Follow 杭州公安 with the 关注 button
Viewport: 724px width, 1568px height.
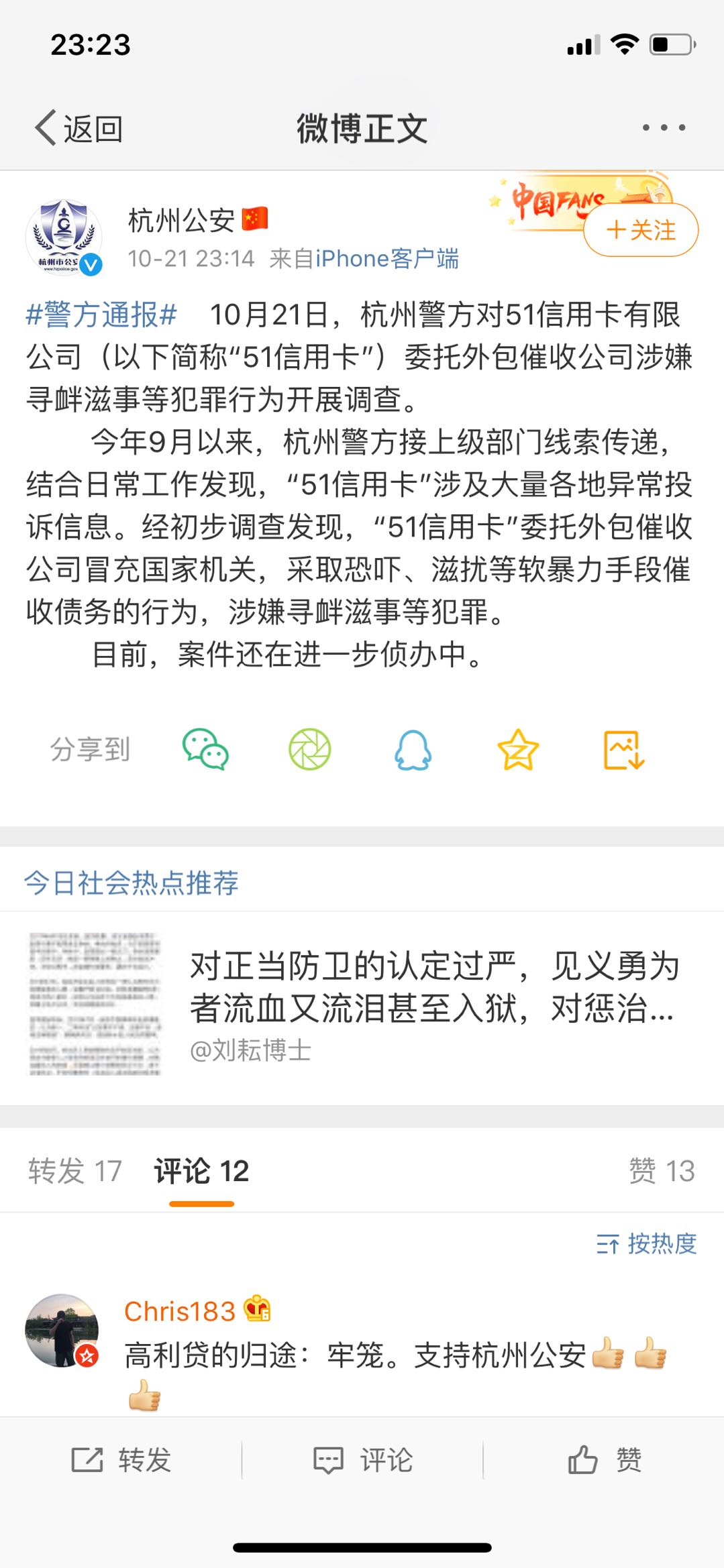point(641,230)
